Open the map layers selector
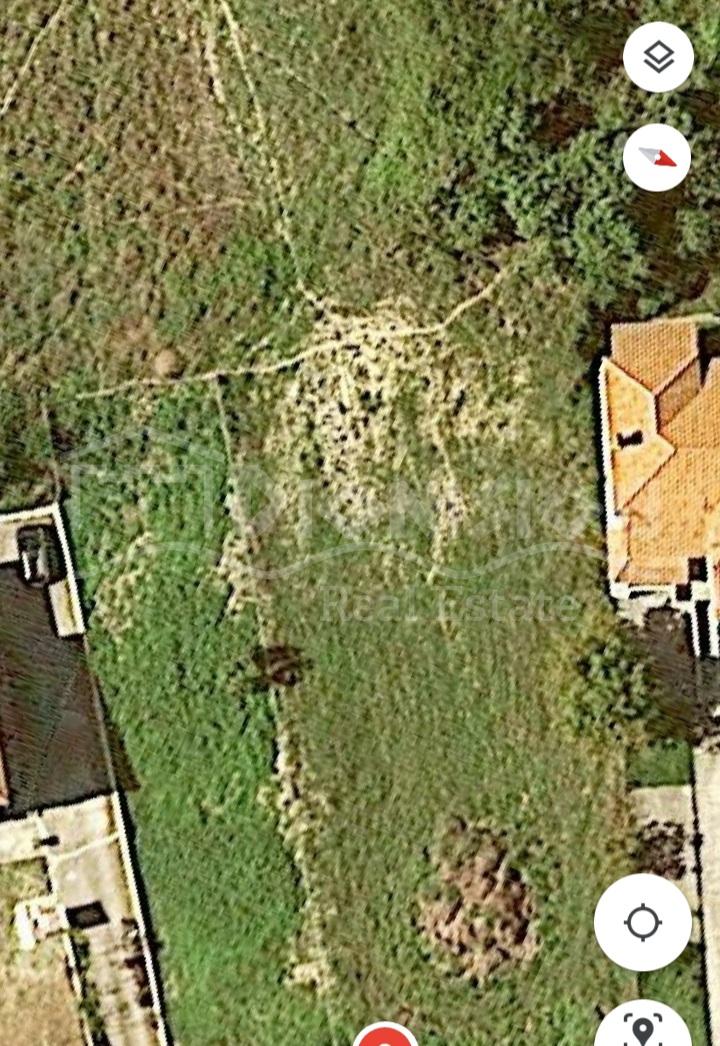720x1046 pixels. tap(658, 57)
